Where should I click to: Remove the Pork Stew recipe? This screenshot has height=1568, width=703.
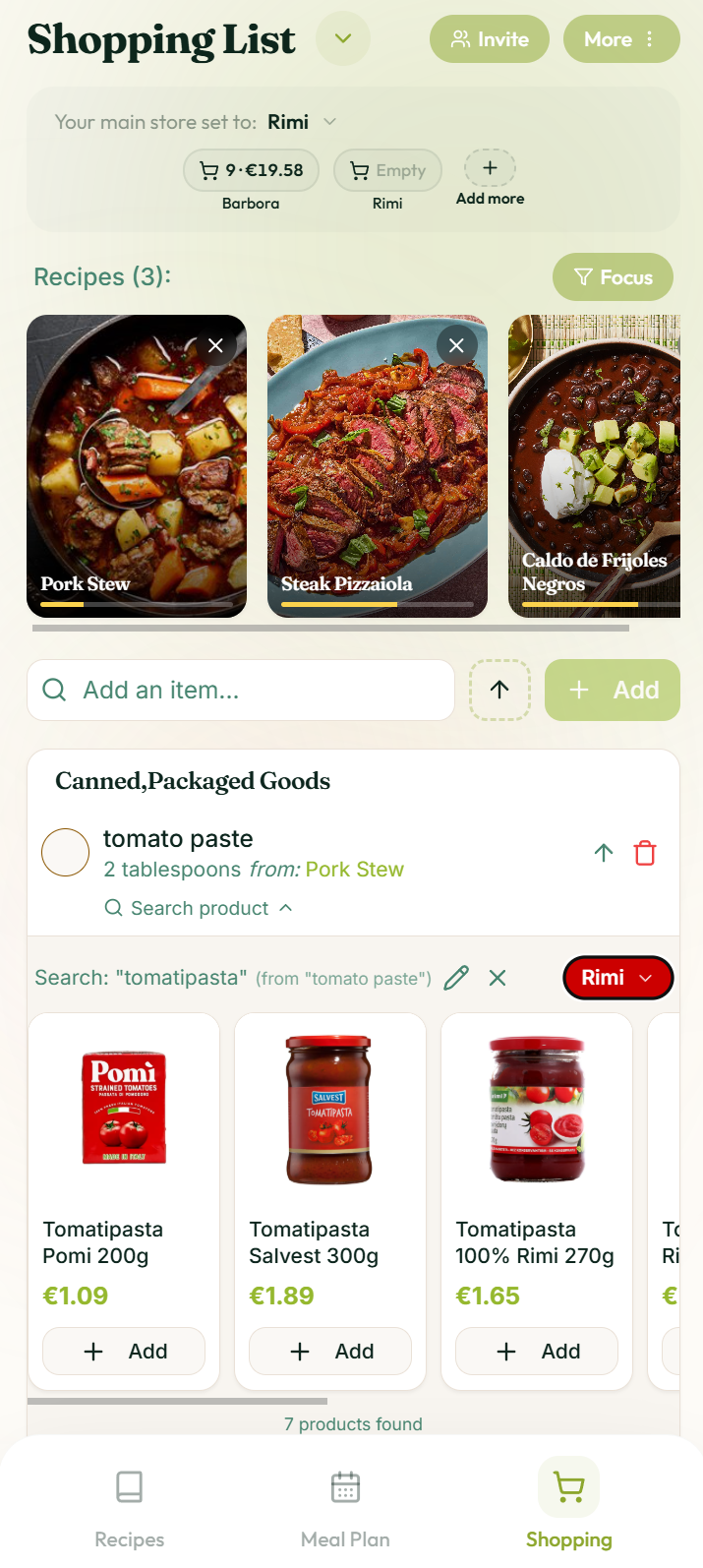(x=215, y=345)
